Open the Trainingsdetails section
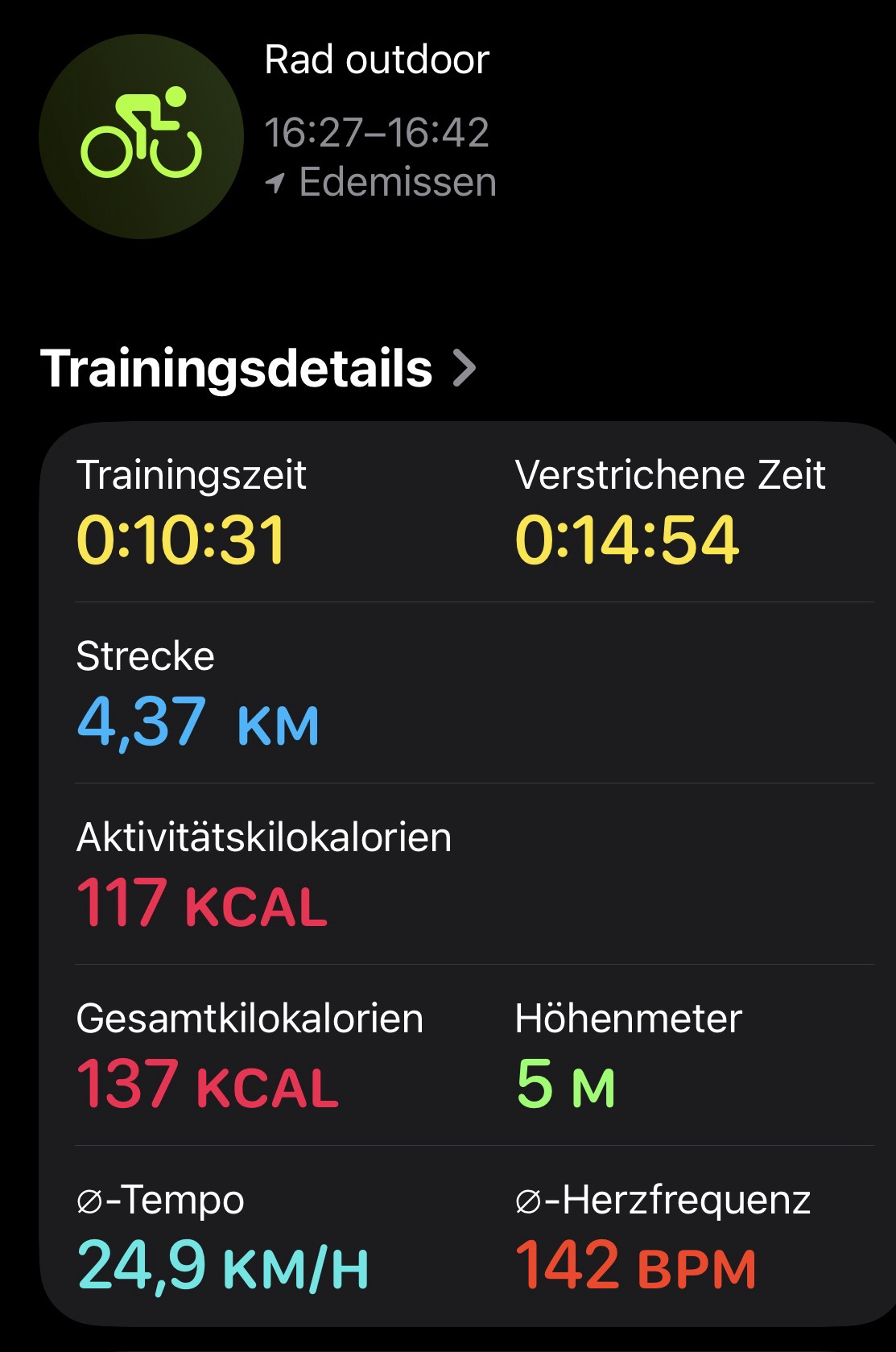Image resolution: width=896 pixels, height=1352 pixels. click(x=258, y=369)
